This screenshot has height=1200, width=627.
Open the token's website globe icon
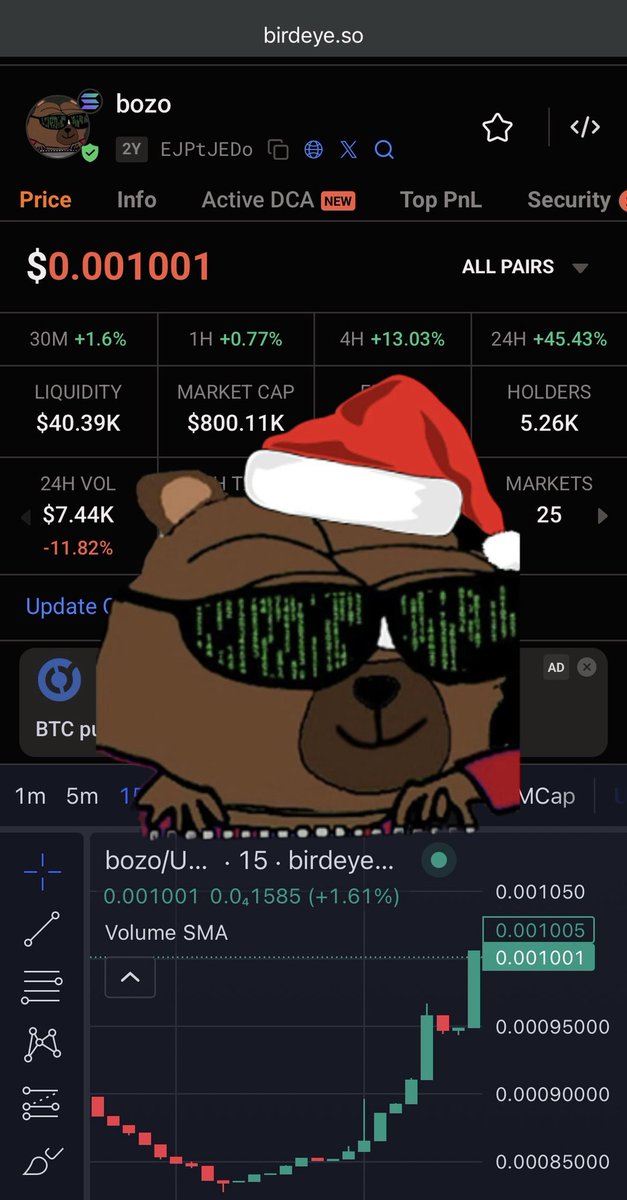314,150
